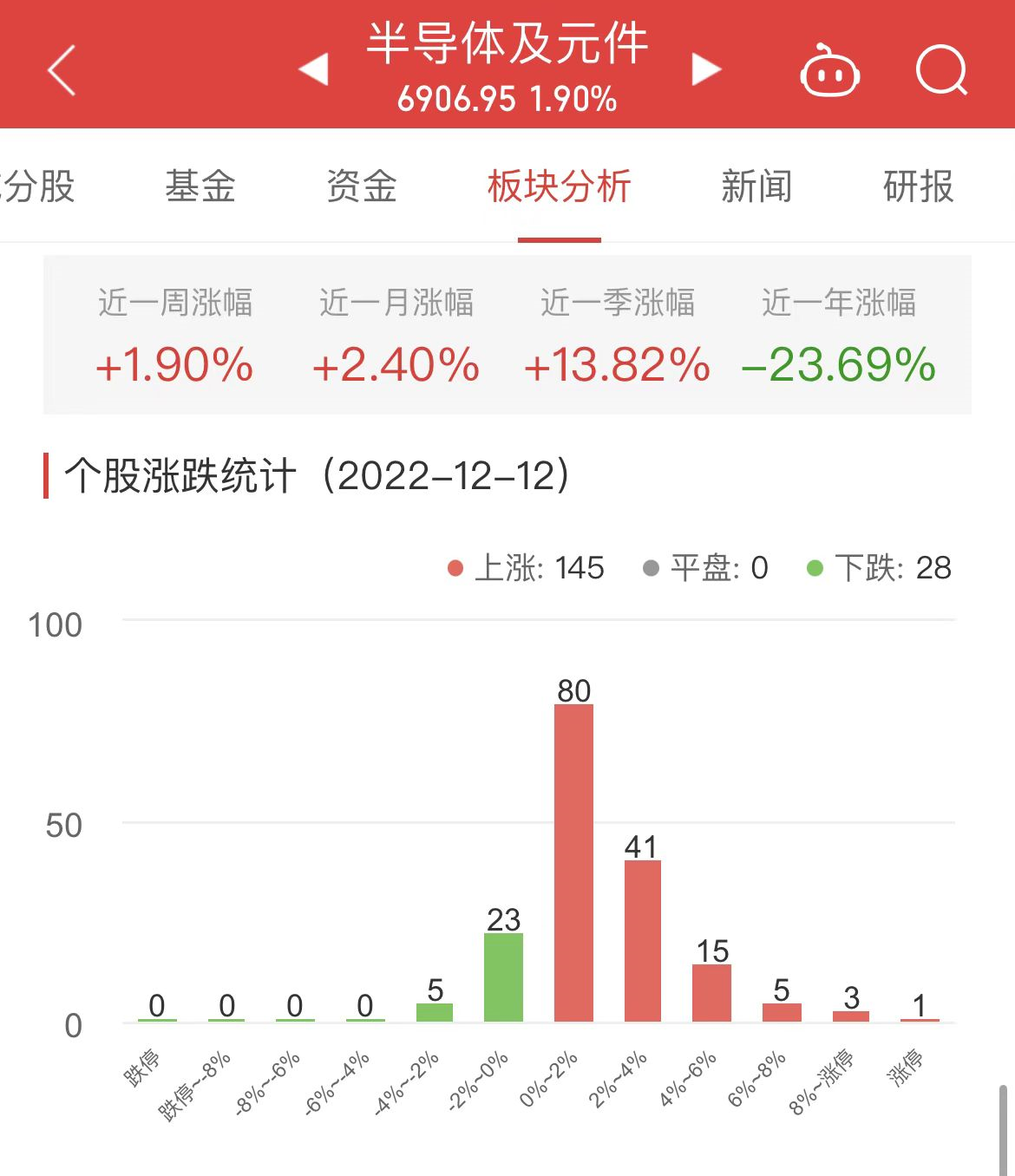The width and height of the screenshot is (1015, 1176).
Task: Open the search magnifier
Action: pos(941,70)
